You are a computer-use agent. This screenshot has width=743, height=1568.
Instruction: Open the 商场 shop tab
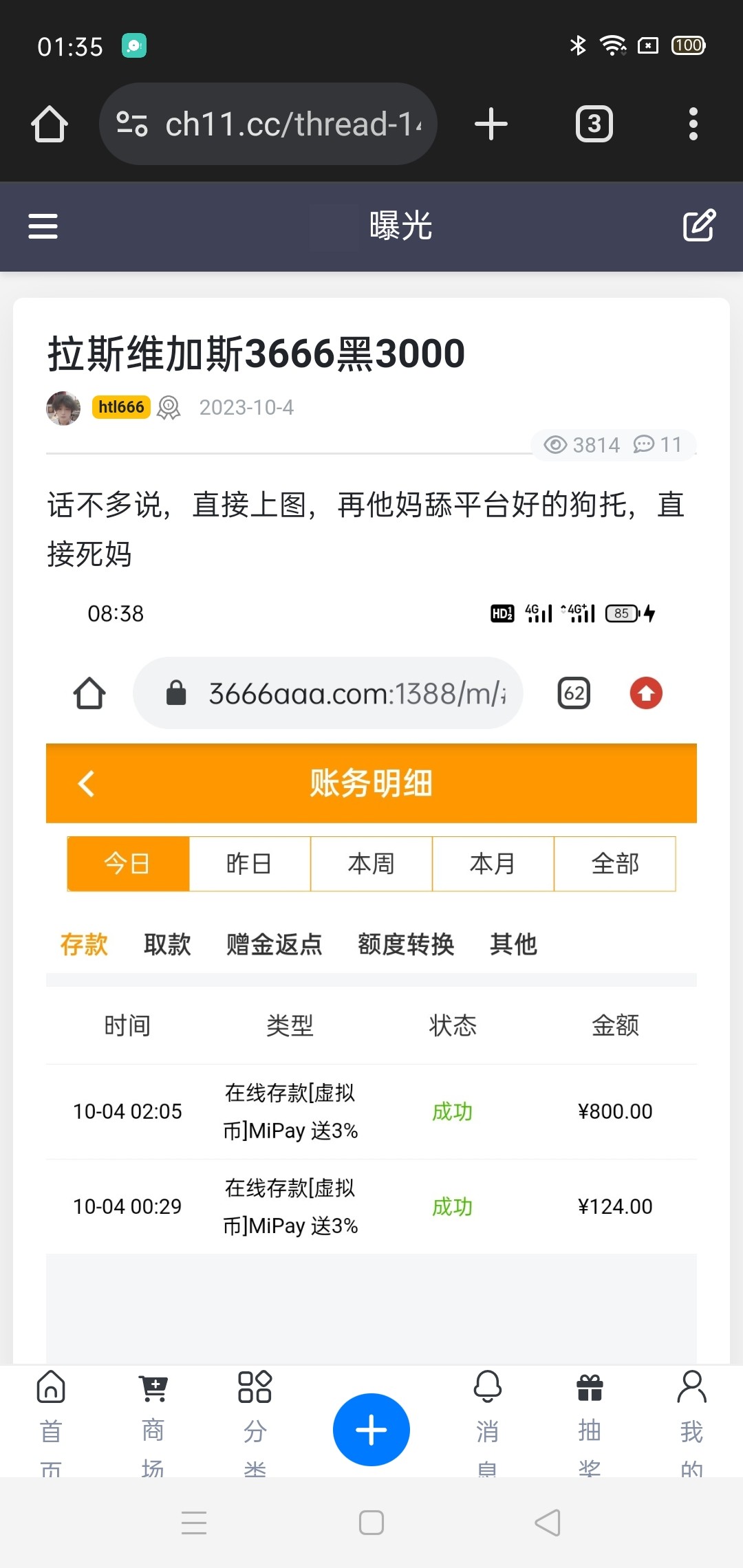[153, 1418]
